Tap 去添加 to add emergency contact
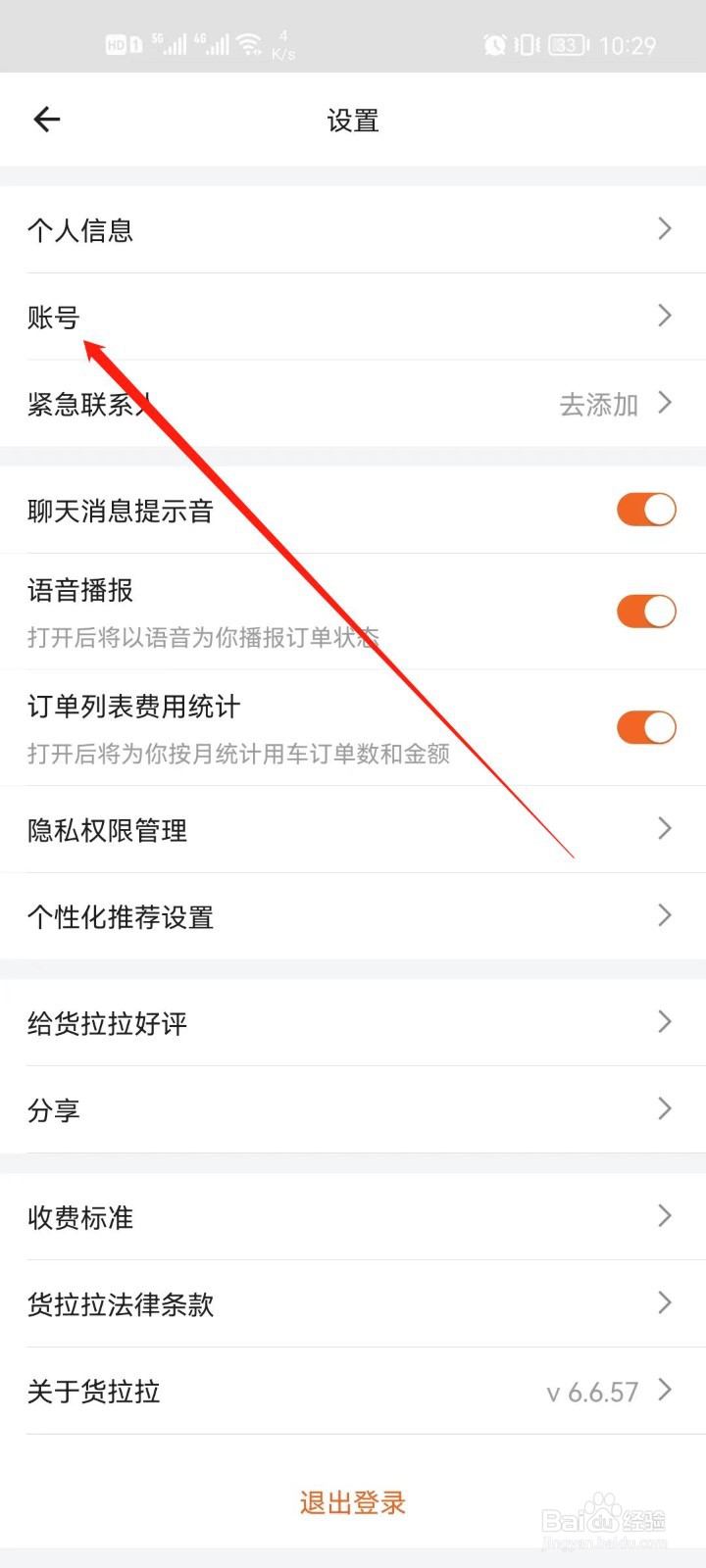 coord(596,404)
